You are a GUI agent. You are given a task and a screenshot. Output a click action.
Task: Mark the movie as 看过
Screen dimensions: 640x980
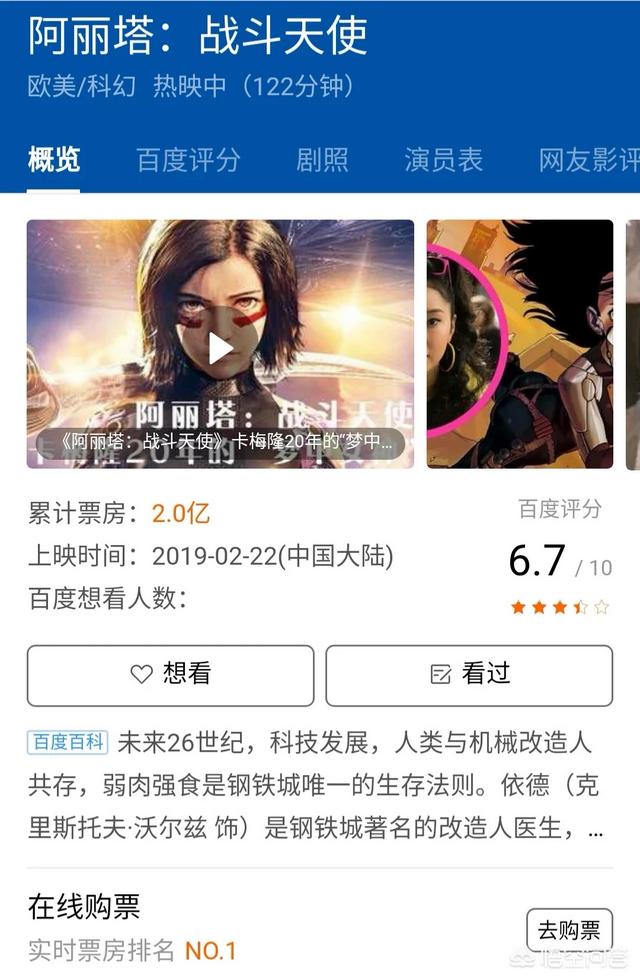(469, 675)
